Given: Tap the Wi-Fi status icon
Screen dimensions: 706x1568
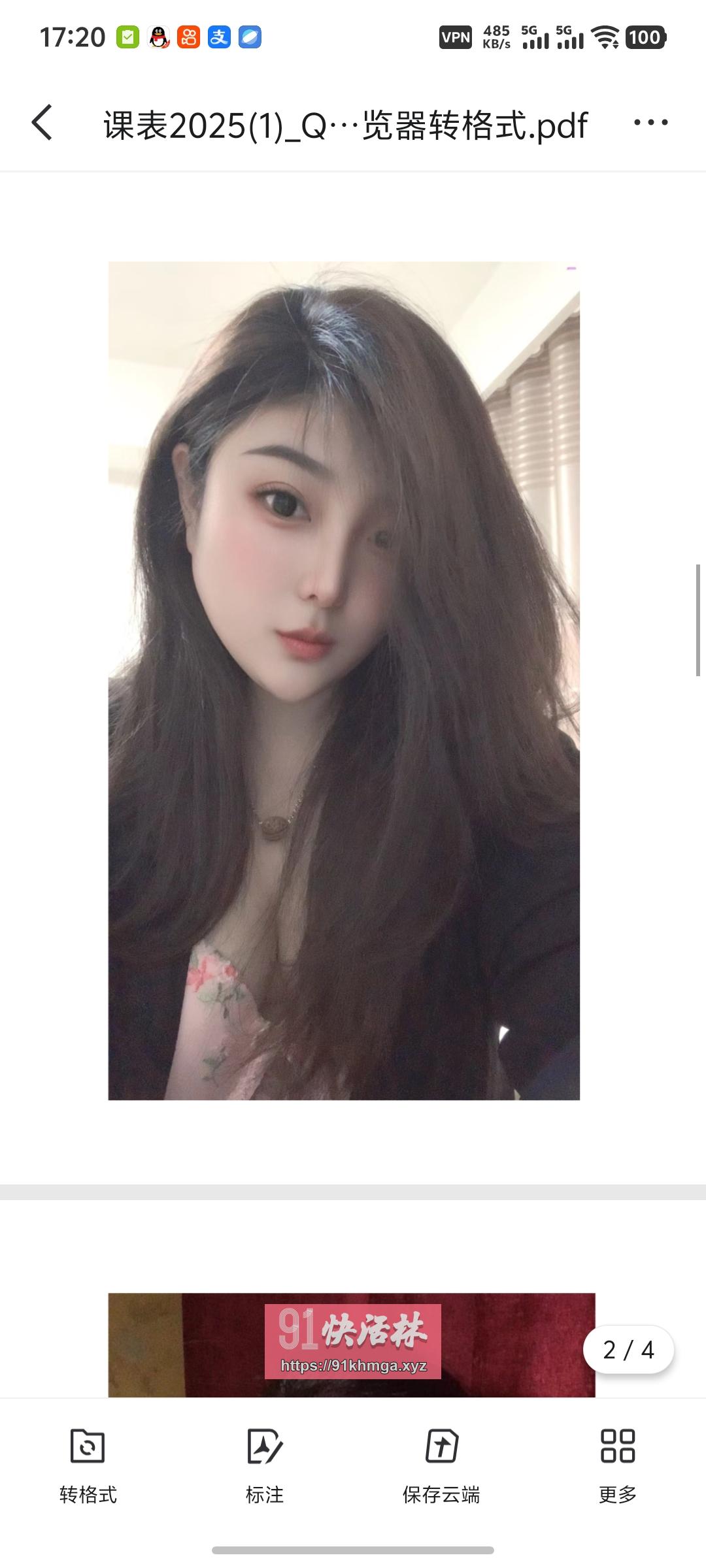Looking at the screenshot, I should click(x=608, y=36).
